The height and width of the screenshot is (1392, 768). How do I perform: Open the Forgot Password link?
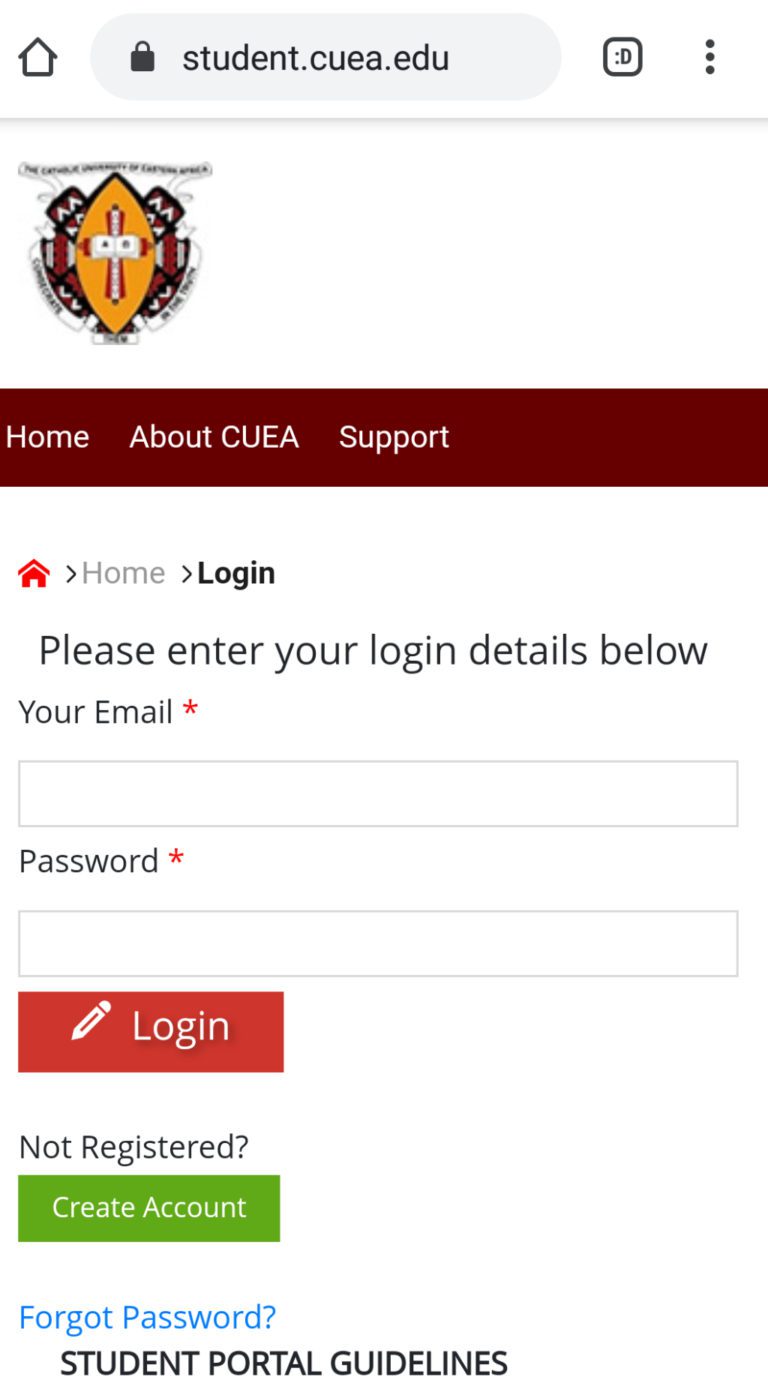click(147, 1317)
